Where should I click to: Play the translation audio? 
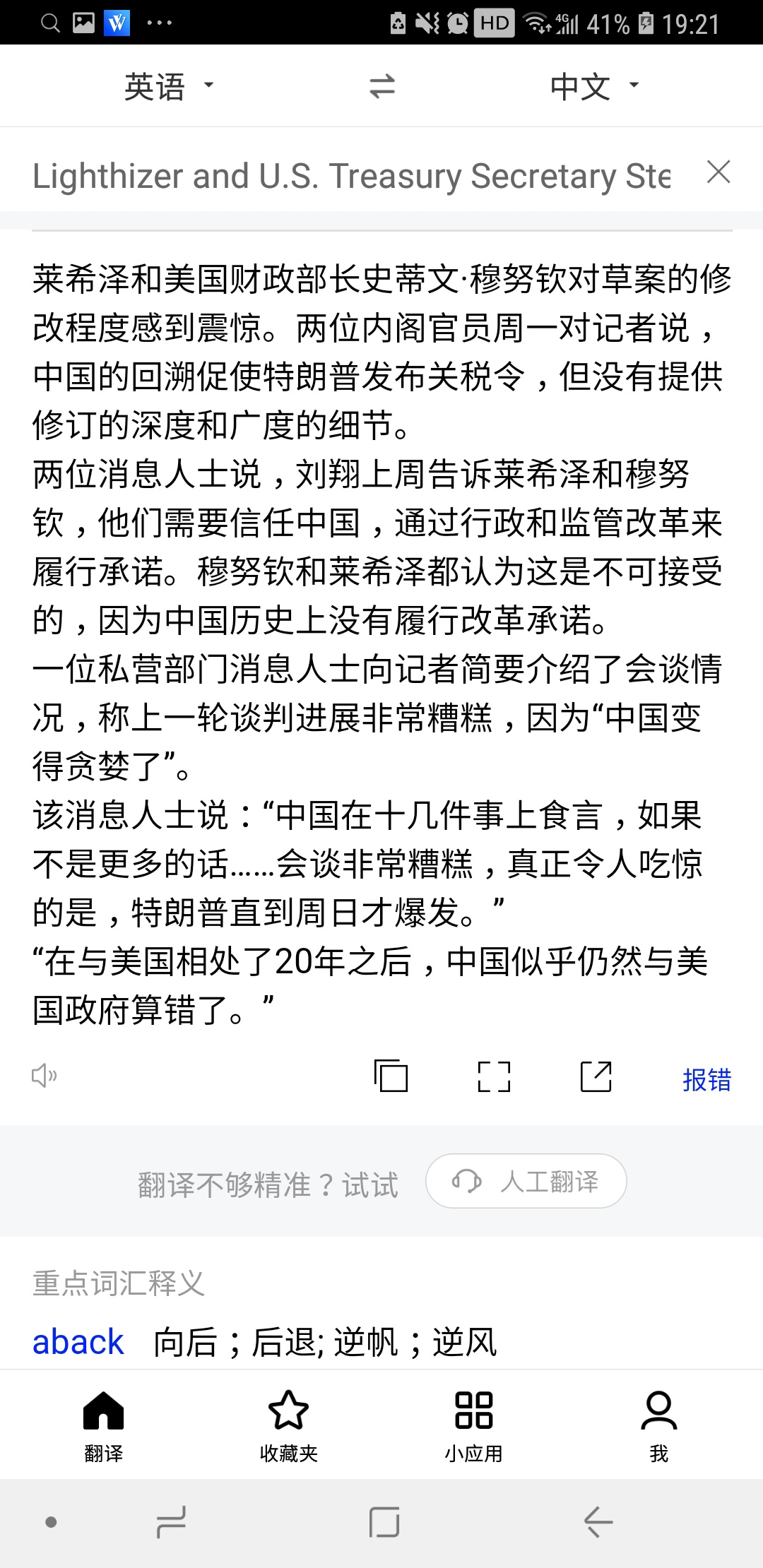click(x=45, y=1076)
